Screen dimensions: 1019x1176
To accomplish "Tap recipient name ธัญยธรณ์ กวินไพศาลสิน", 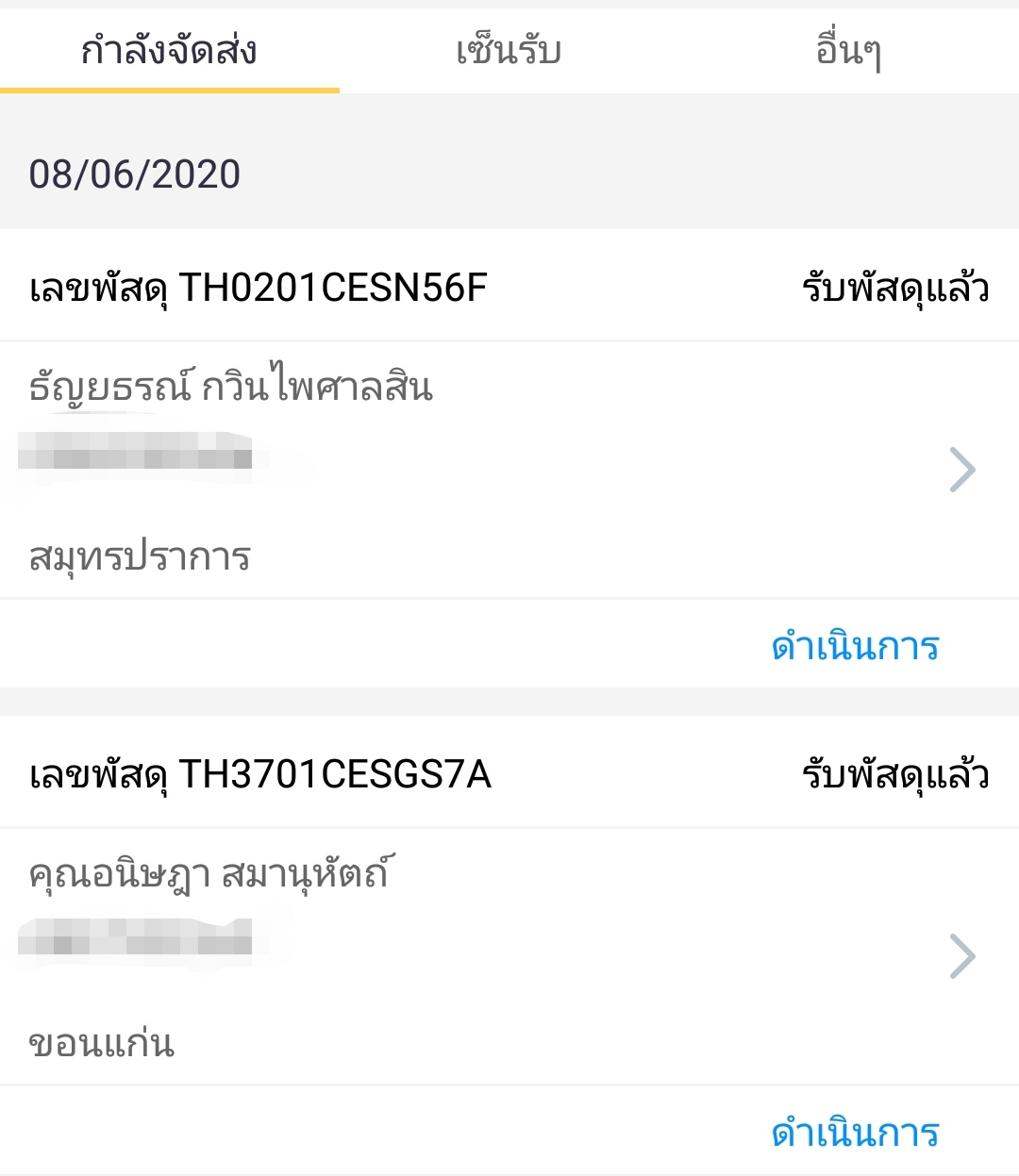I will click(230, 383).
